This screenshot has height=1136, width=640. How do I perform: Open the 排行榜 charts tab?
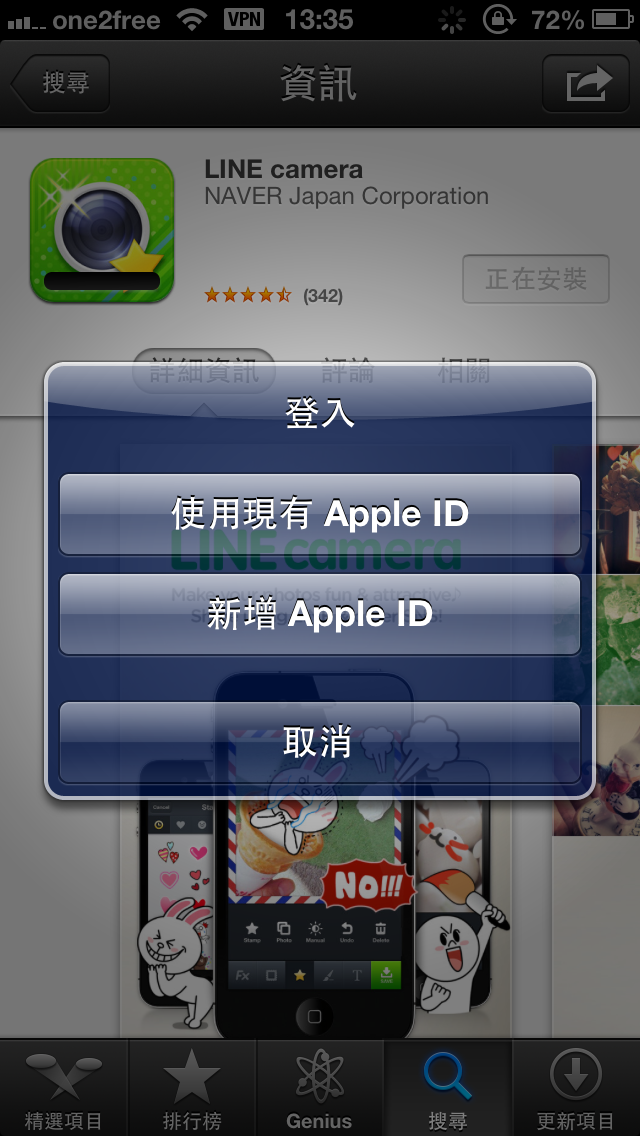click(x=192, y=1090)
